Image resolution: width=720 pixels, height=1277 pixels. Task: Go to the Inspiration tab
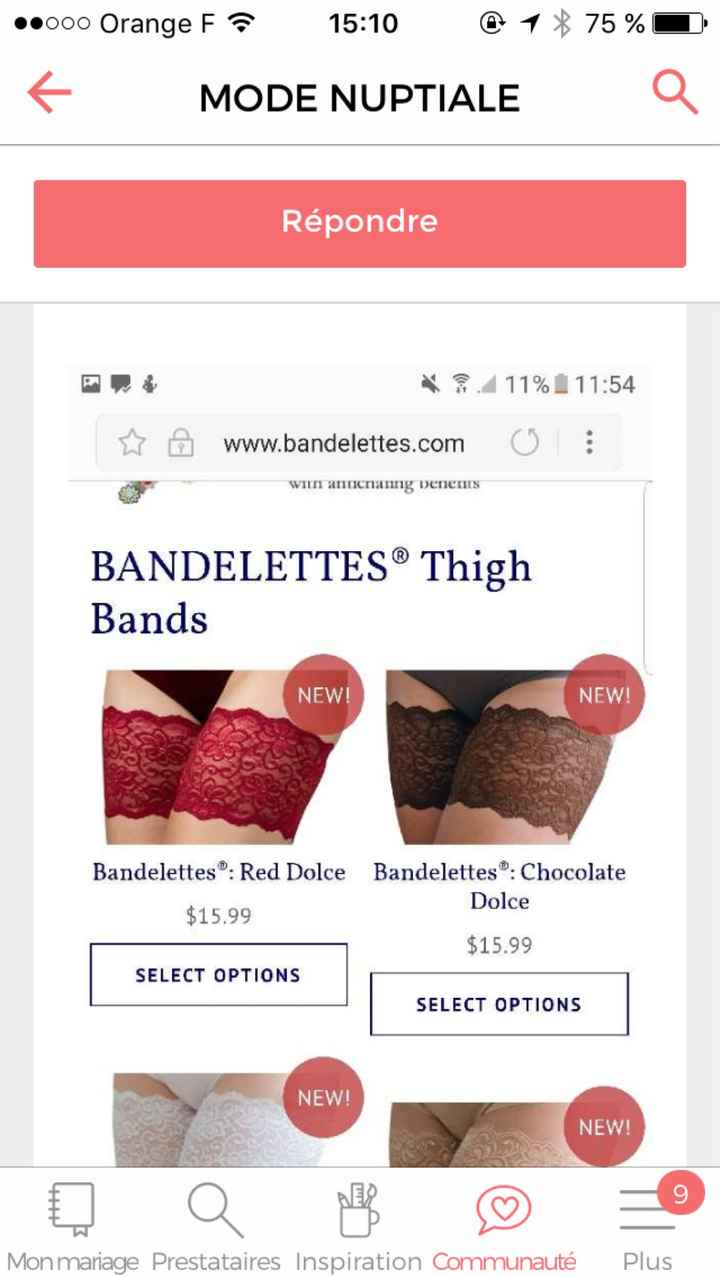[358, 1224]
